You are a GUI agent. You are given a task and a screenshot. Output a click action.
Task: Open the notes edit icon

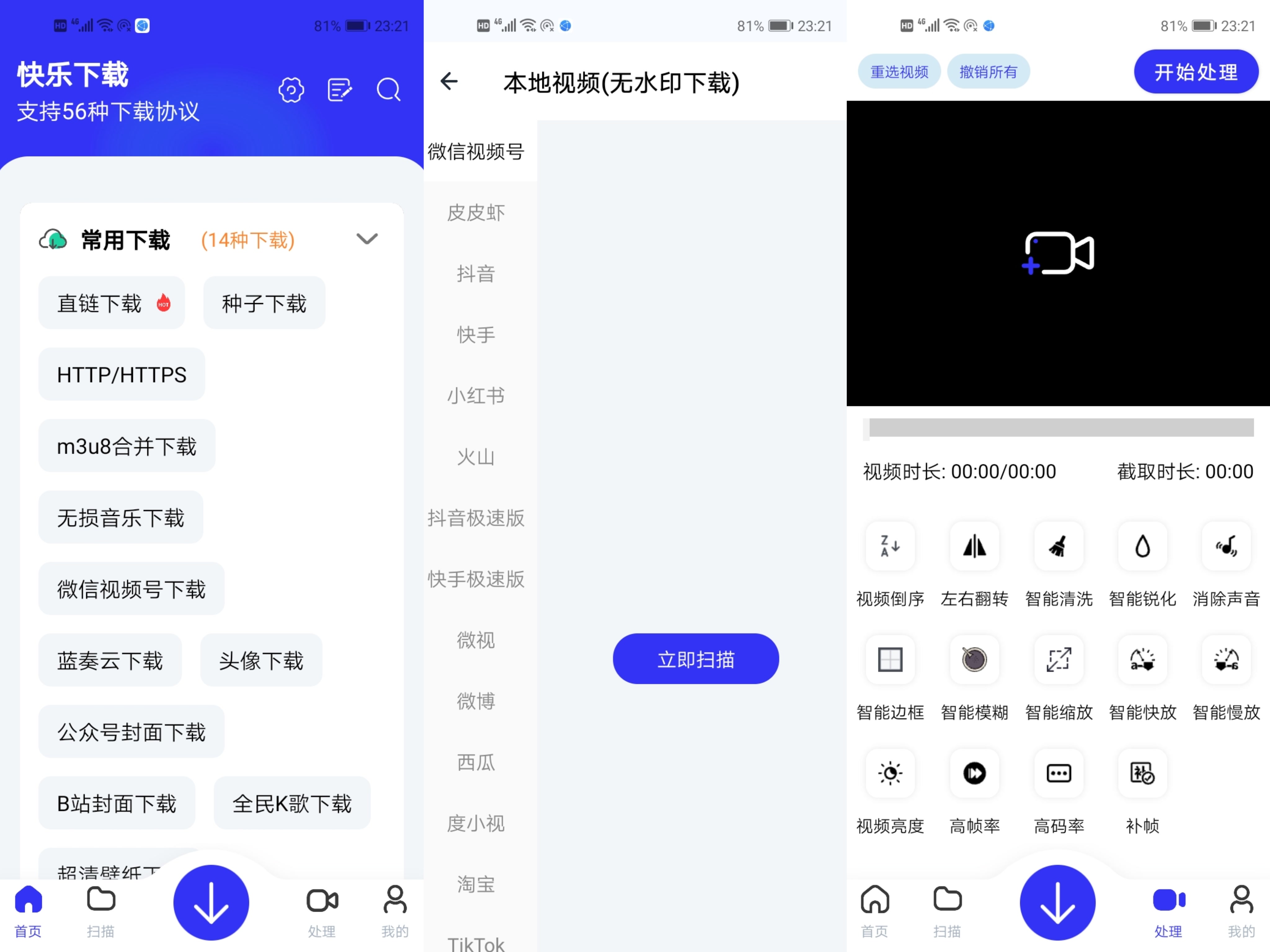339,90
